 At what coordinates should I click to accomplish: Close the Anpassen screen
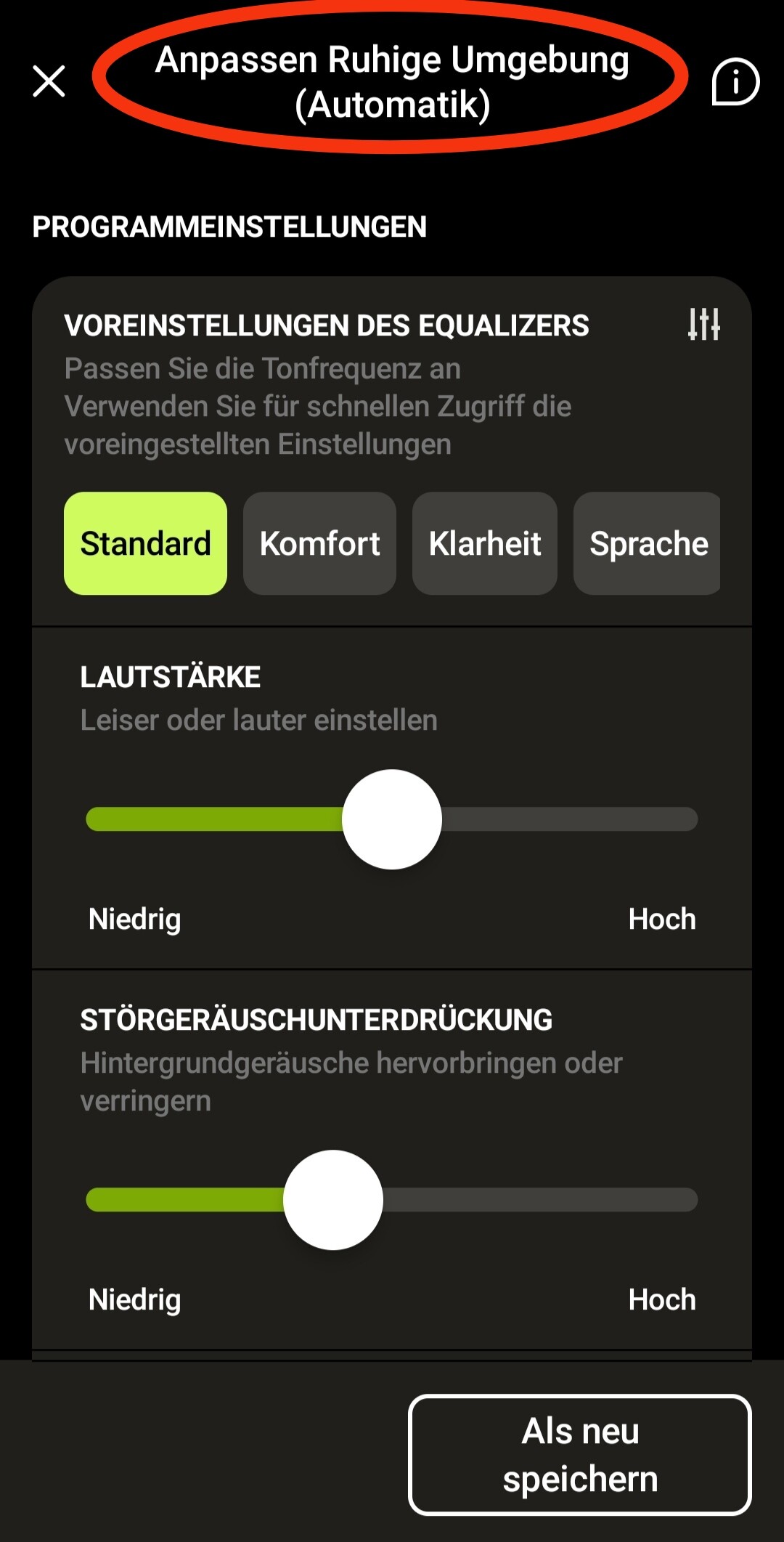coord(49,81)
